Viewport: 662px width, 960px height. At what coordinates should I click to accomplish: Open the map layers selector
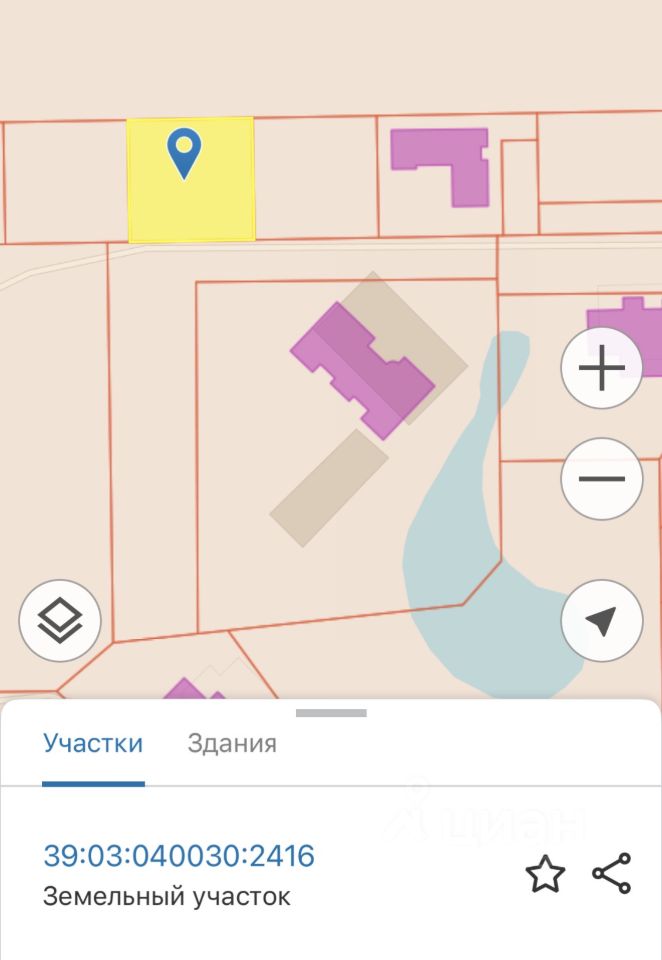[60, 622]
